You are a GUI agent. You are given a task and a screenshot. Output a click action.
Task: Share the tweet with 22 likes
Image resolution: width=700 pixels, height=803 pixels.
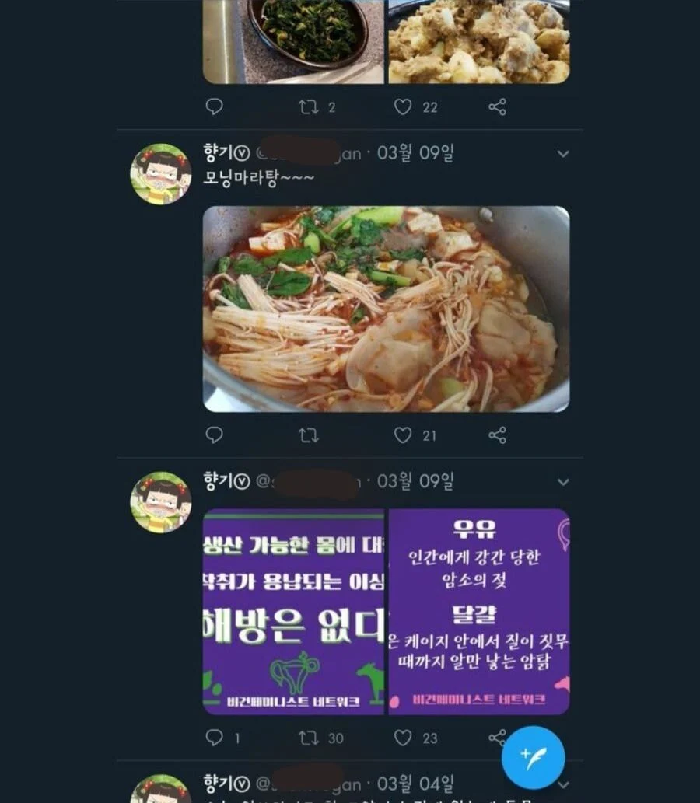pos(497,107)
